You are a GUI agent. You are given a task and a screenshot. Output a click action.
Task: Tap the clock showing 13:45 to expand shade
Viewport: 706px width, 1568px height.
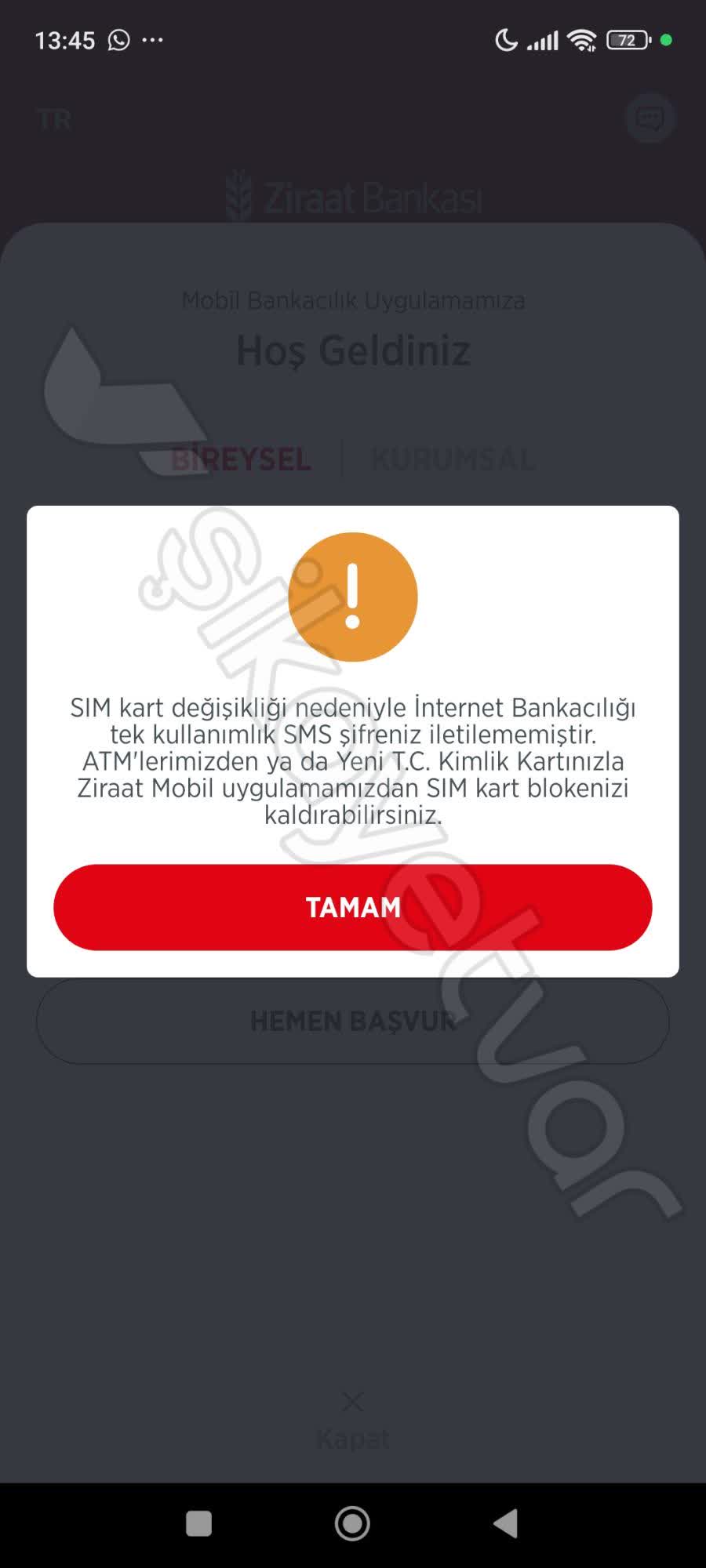pyautogui.click(x=67, y=40)
